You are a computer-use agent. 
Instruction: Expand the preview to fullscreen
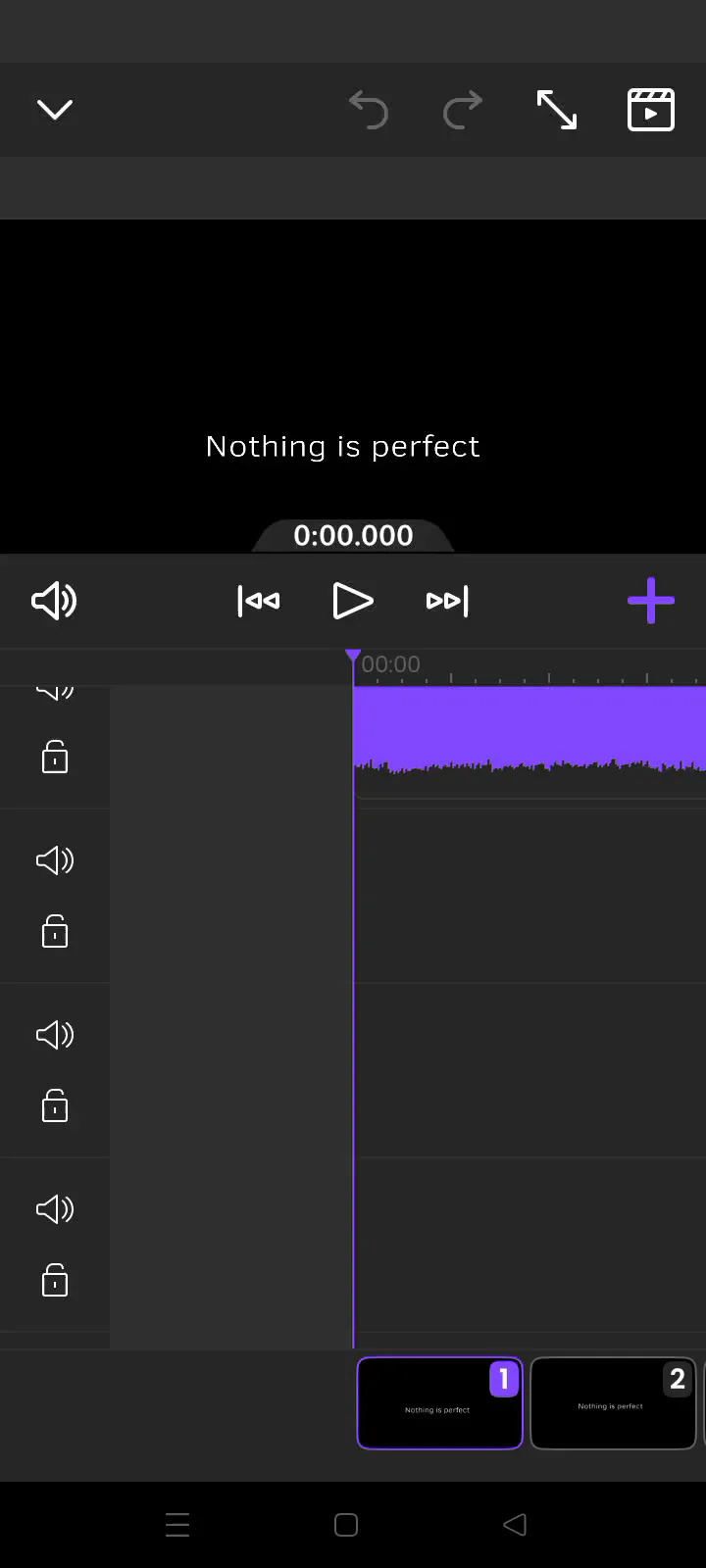tap(557, 110)
